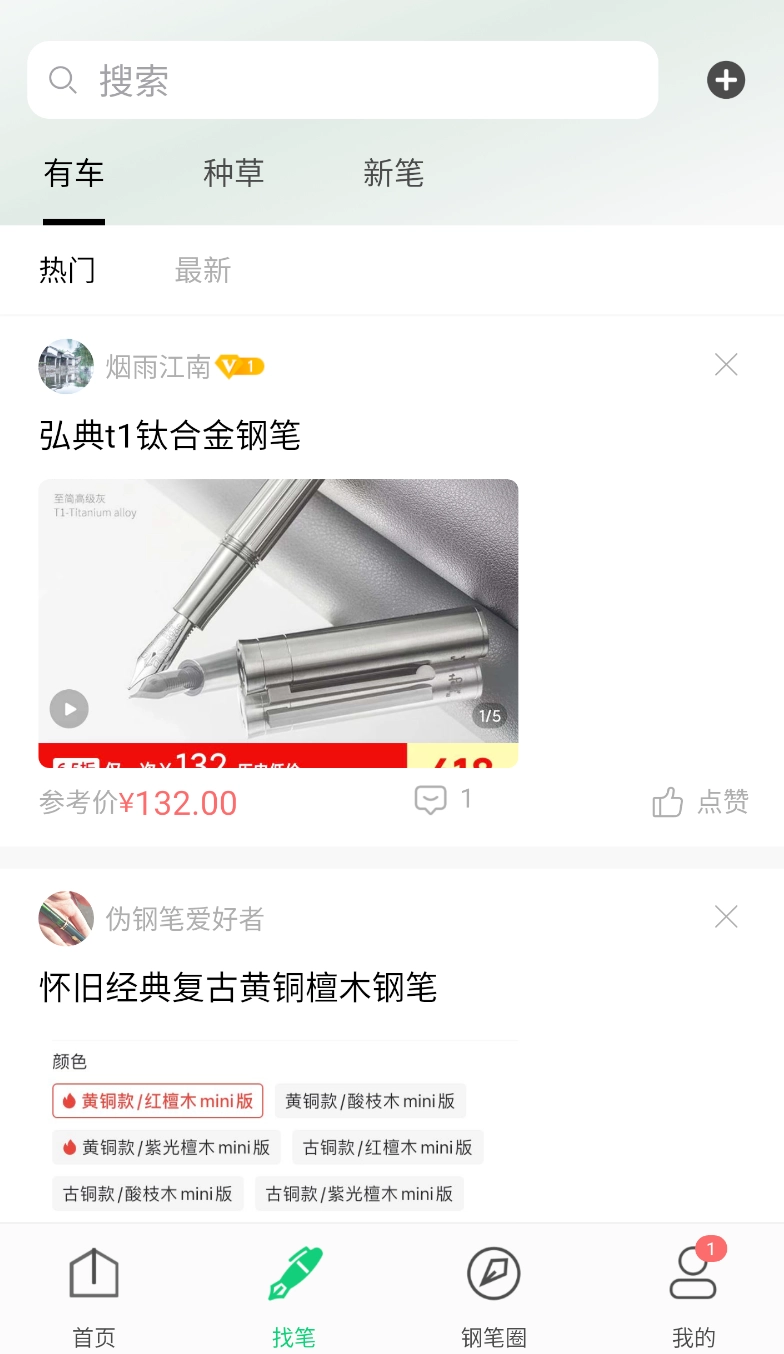Open comments on 弘典t1钛合金钢笔 post
Viewport: 784px width, 1354px height.
(x=442, y=800)
